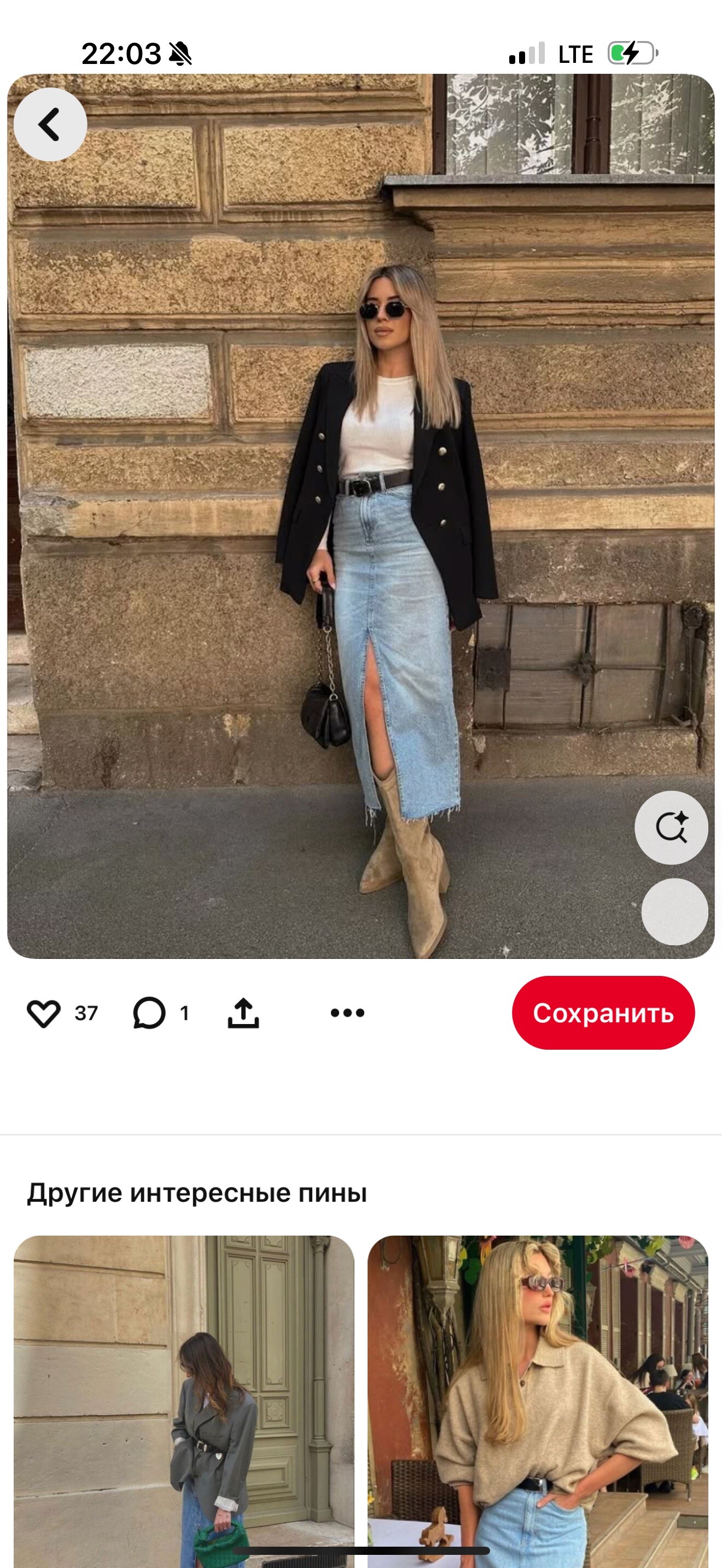Open the comments on this pin
This screenshot has height=1568, width=722.
[x=149, y=1014]
